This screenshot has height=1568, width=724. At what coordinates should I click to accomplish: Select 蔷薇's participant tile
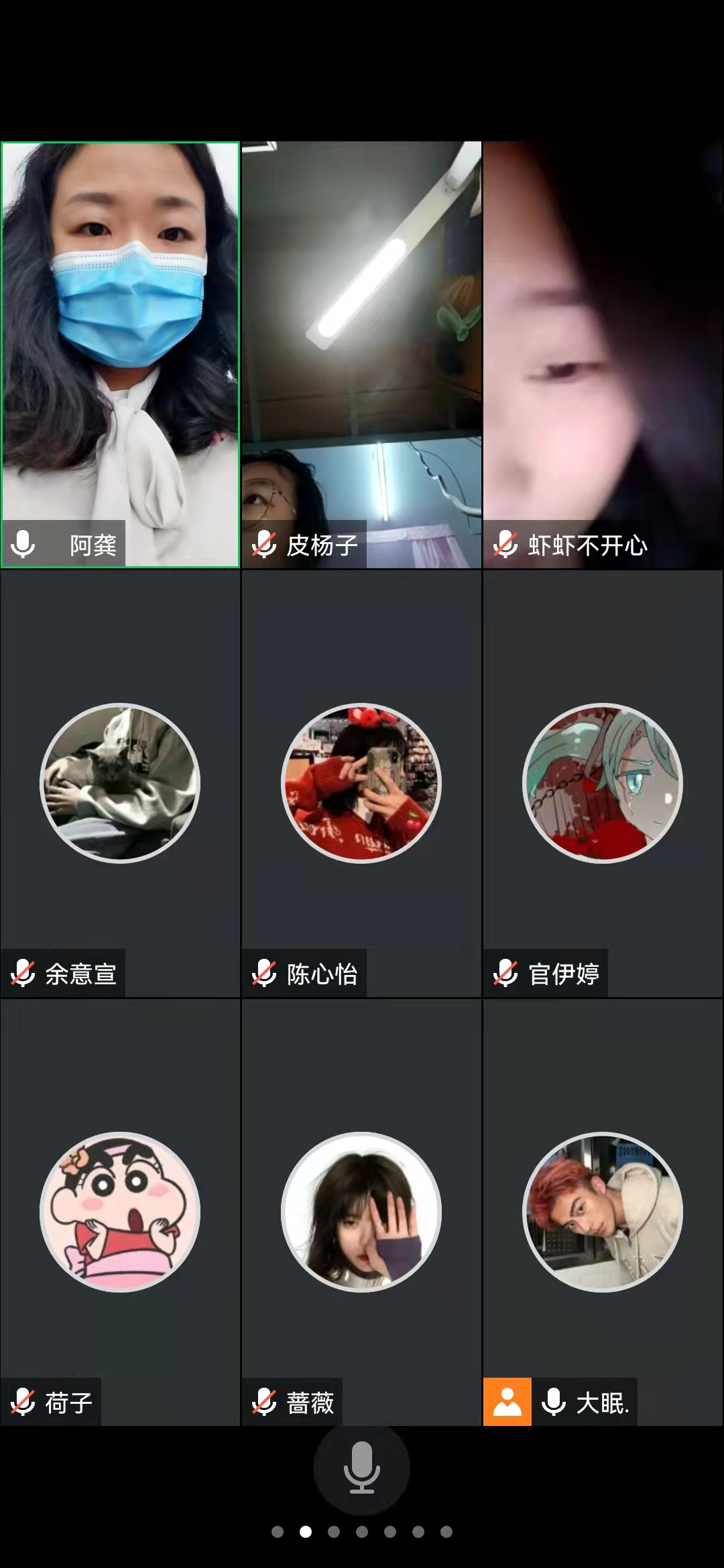tap(361, 1212)
